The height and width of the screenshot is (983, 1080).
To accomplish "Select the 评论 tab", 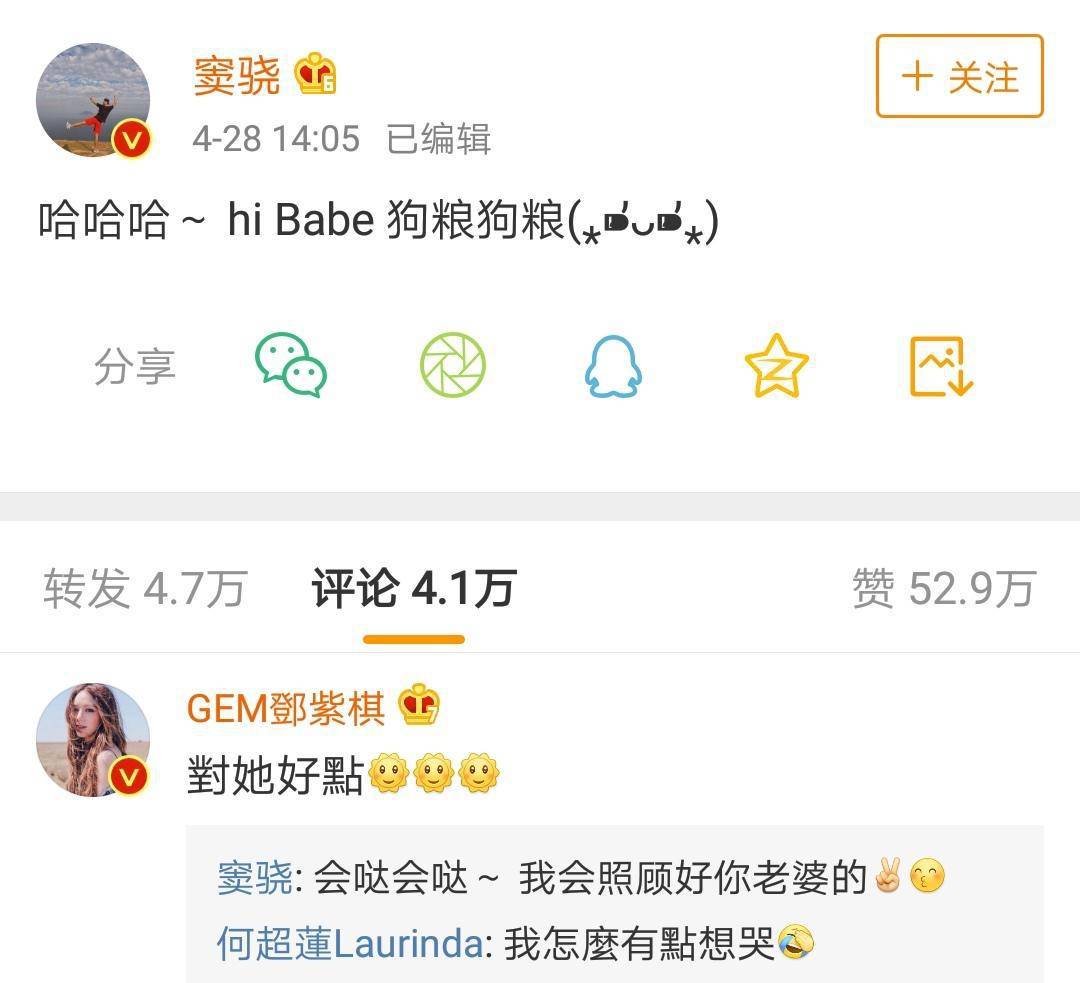I will (x=413, y=589).
